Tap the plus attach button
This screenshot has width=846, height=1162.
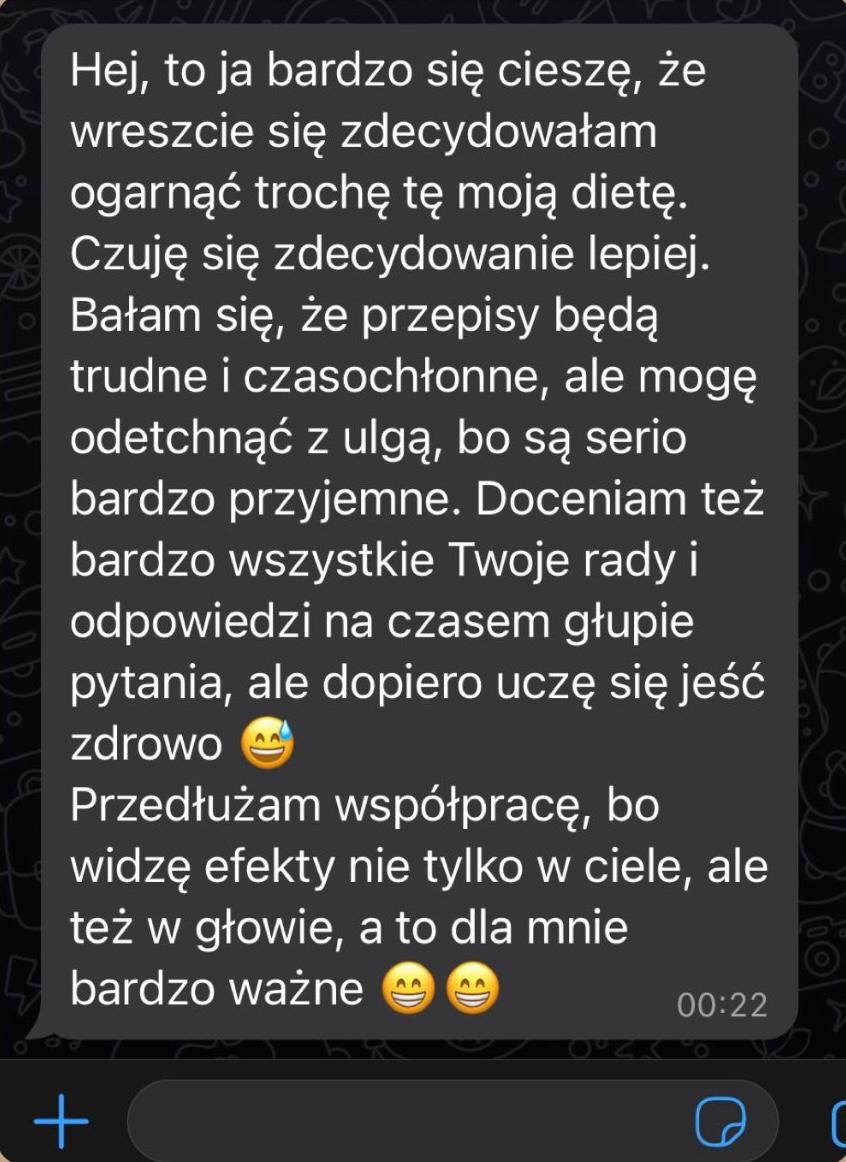[61, 1121]
